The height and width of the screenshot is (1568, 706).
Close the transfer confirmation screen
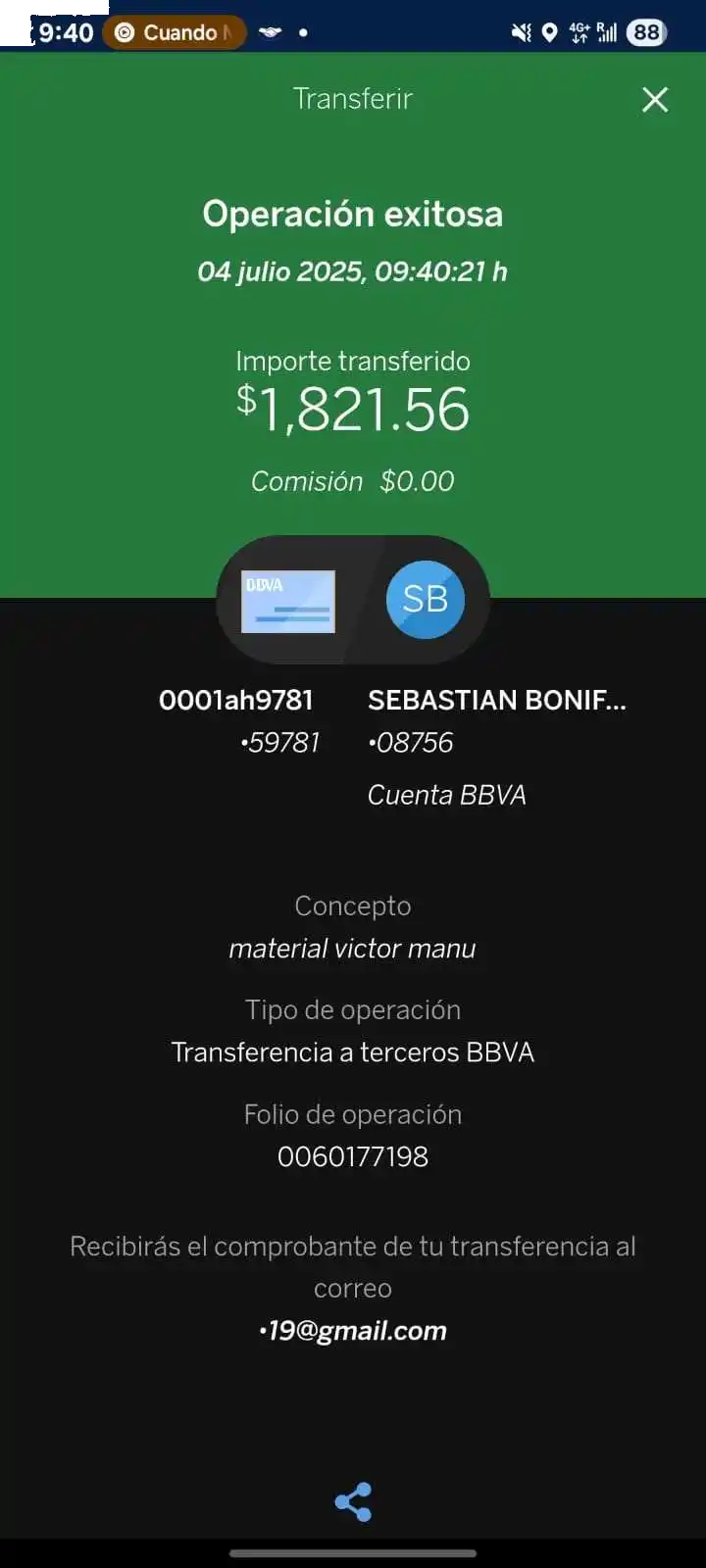(x=655, y=99)
